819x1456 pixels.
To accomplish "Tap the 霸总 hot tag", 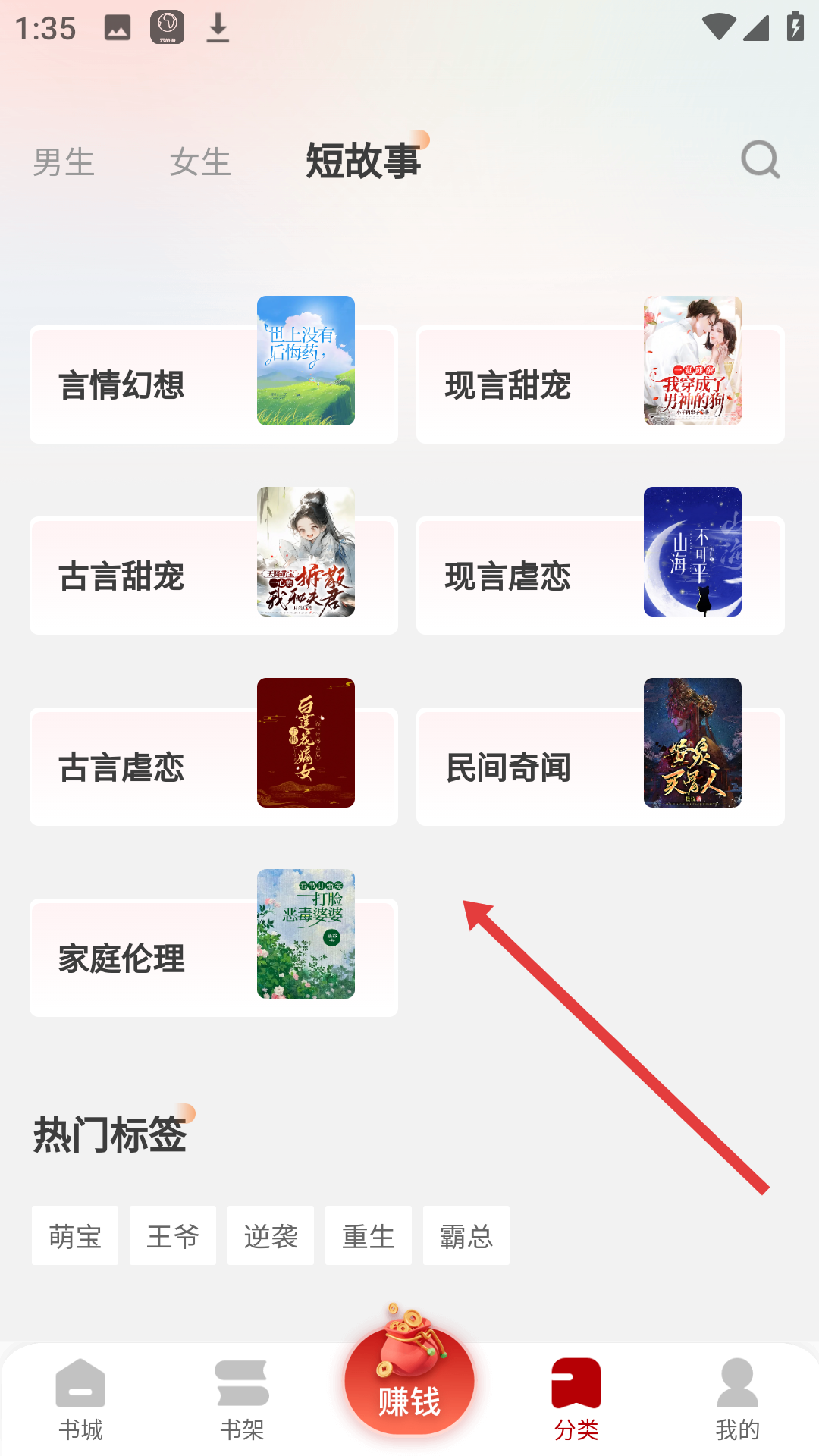I will click(466, 1235).
